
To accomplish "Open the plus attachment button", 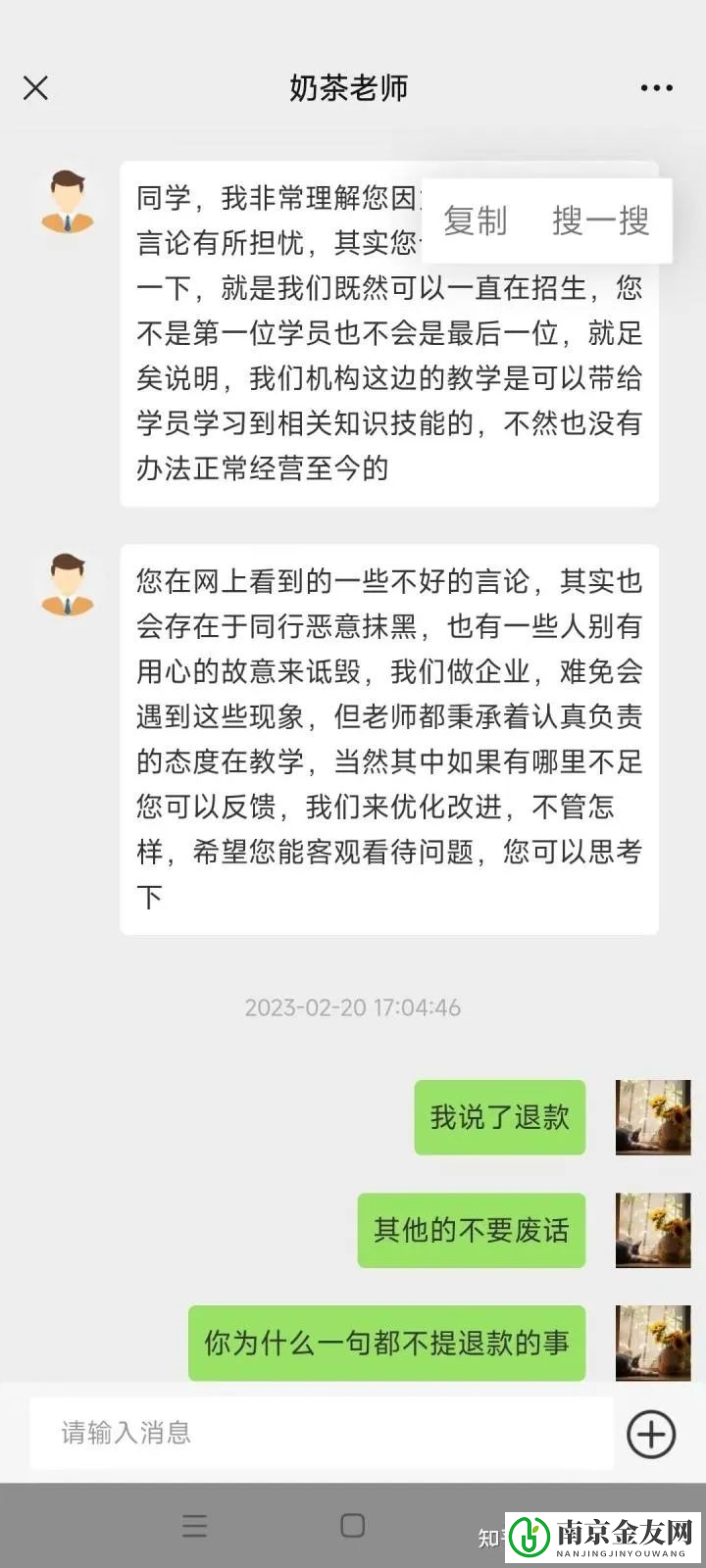I will coord(651,1435).
